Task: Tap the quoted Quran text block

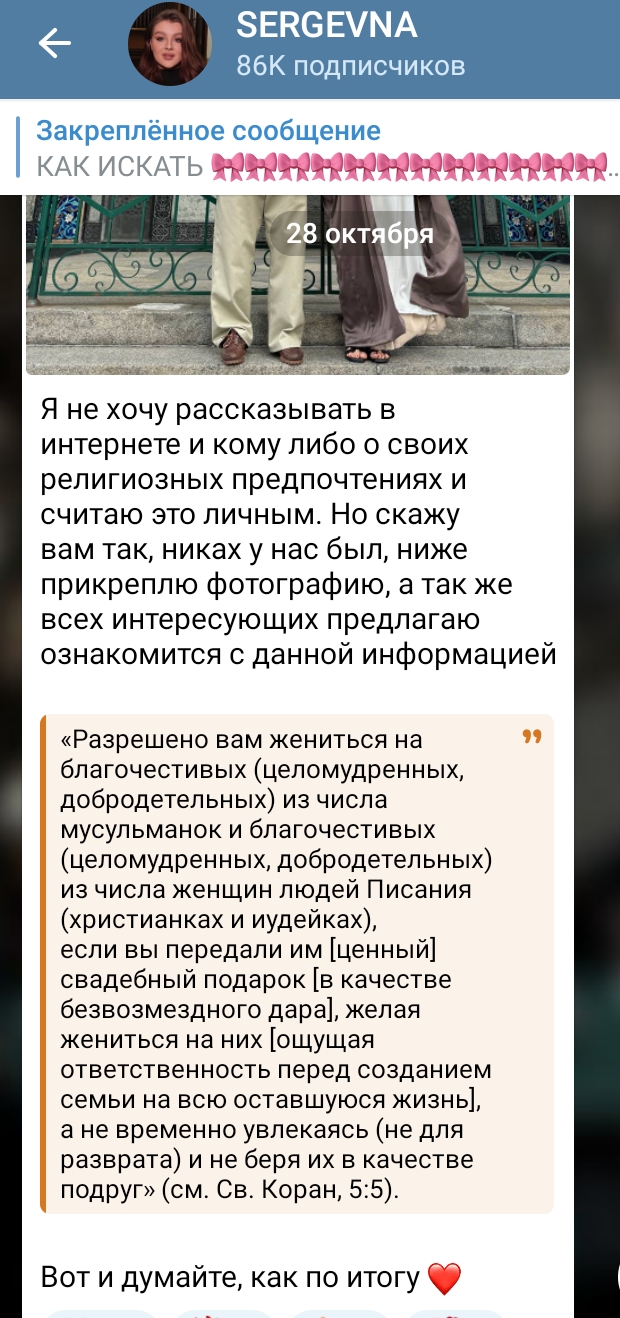Action: (297, 964)
